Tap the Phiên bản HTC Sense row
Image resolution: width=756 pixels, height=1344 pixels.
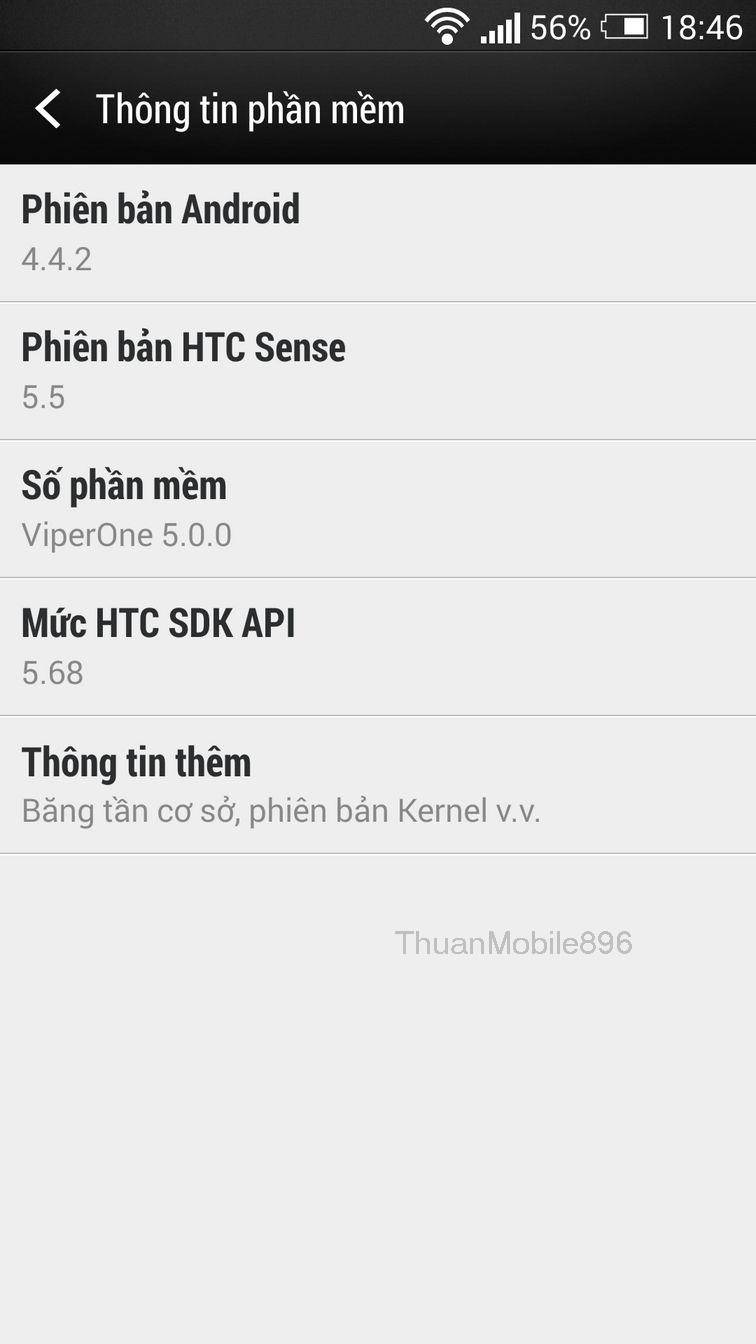[x=378, y=371]
